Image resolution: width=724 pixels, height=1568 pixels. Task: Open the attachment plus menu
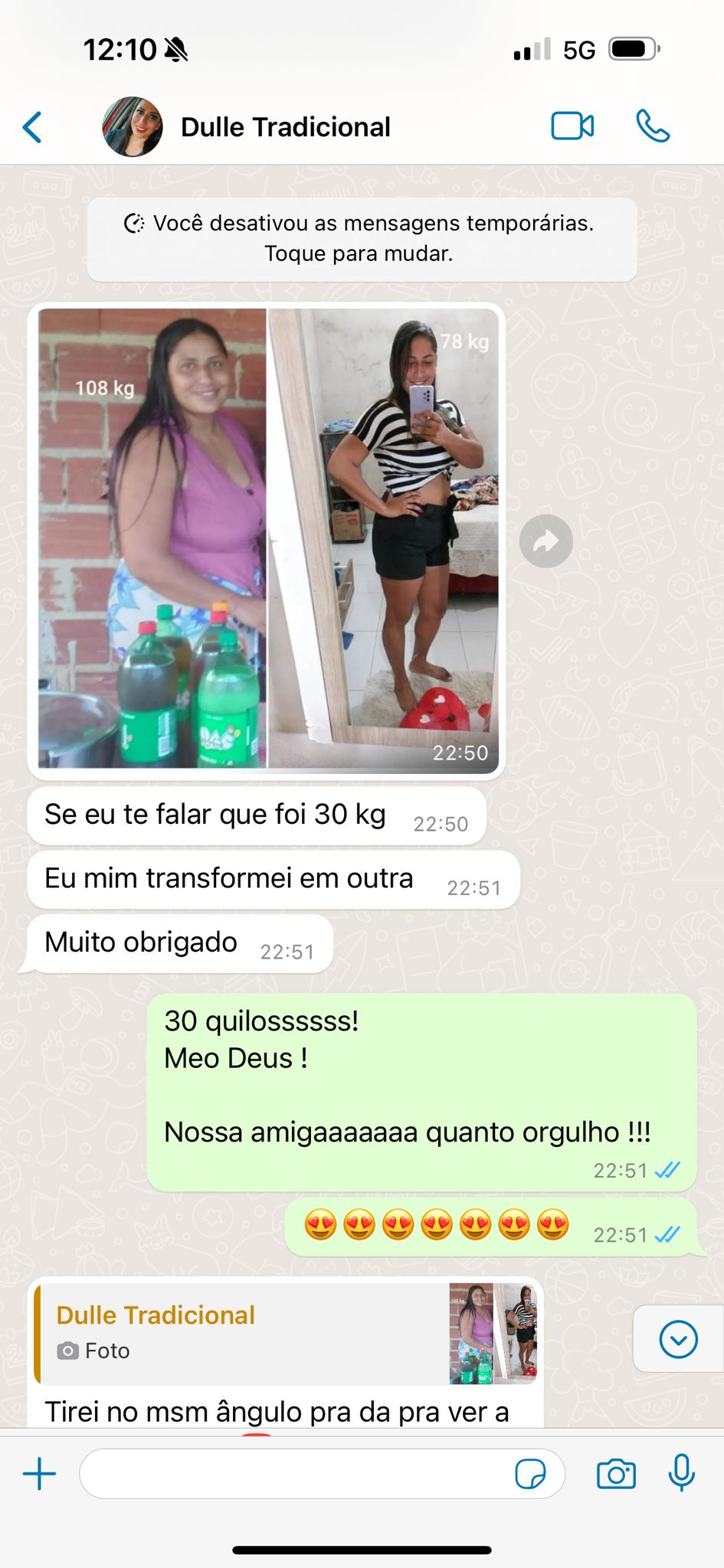click(39, 1474)
